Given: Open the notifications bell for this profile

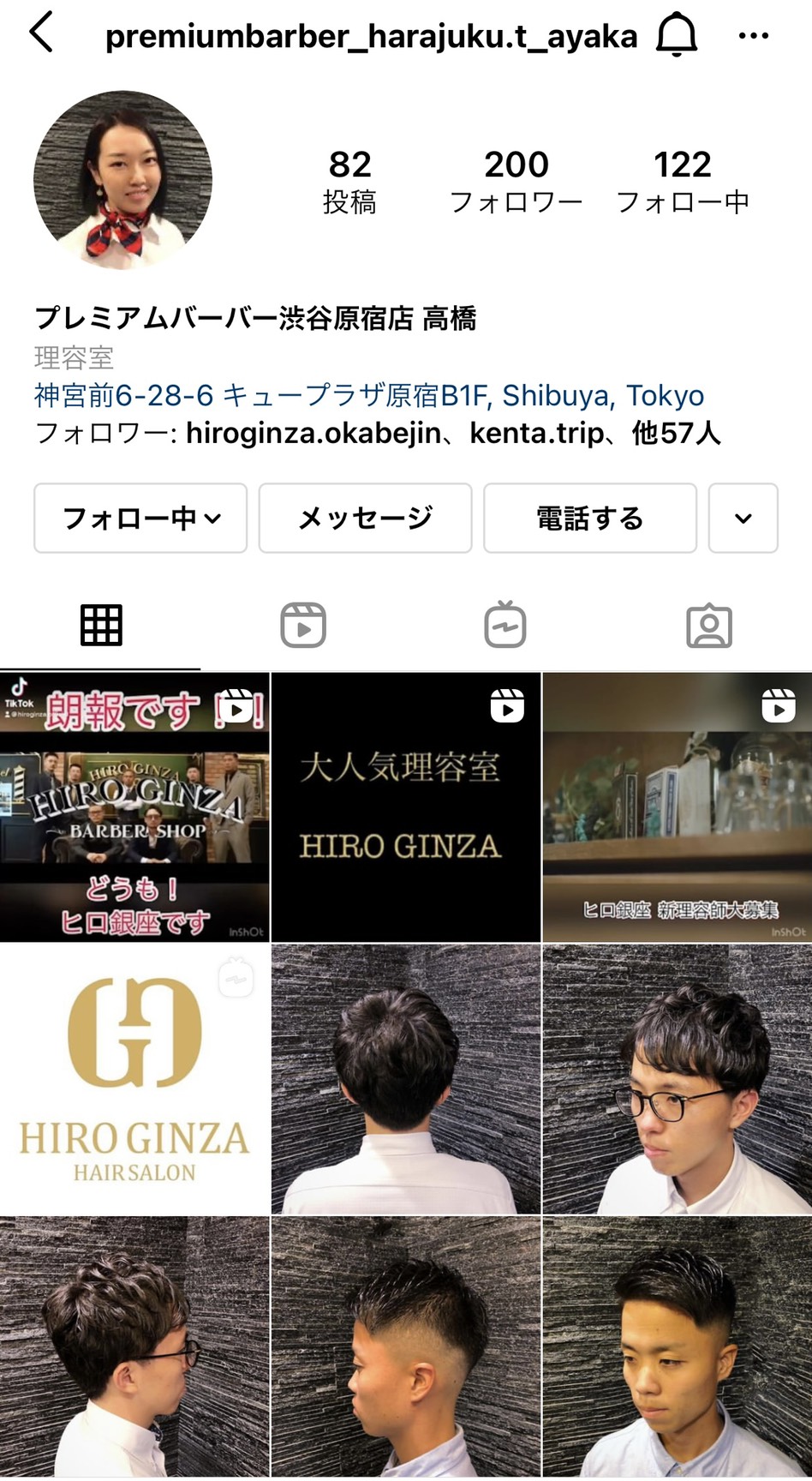Looking at the screenshot, I should pyautogui.click(x=677, y=36).
